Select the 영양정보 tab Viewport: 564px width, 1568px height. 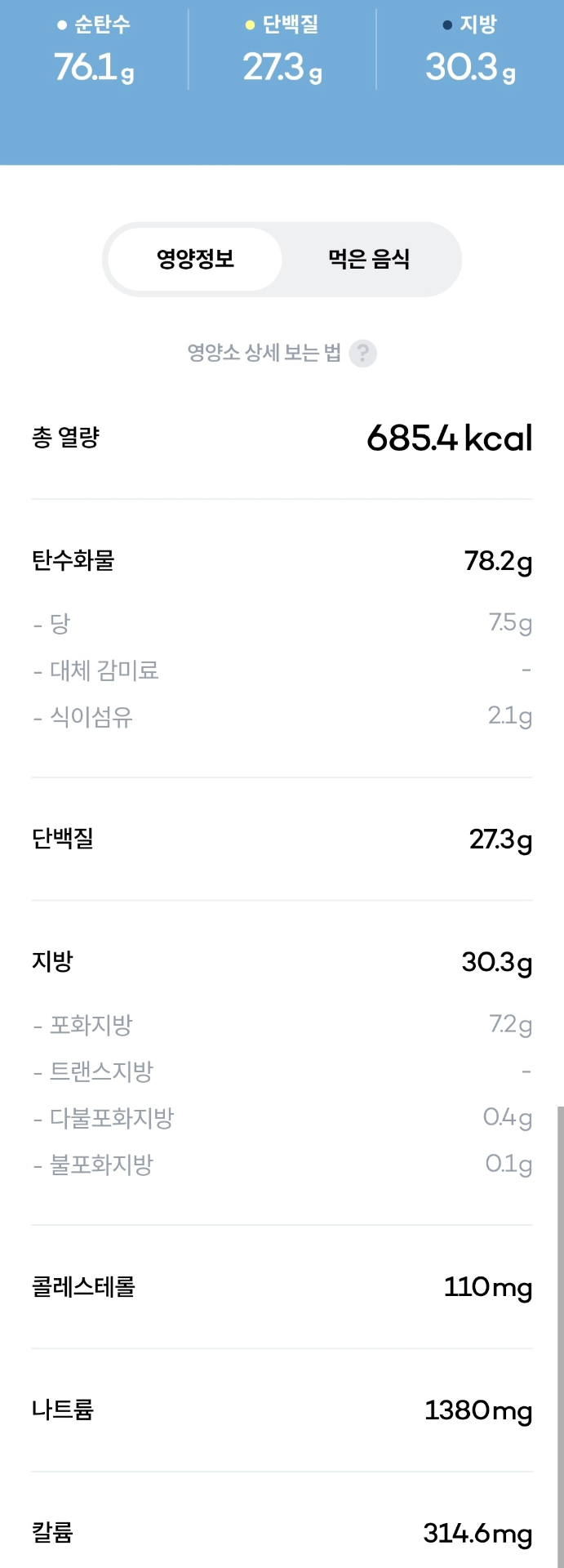click(x=195, y=260)
